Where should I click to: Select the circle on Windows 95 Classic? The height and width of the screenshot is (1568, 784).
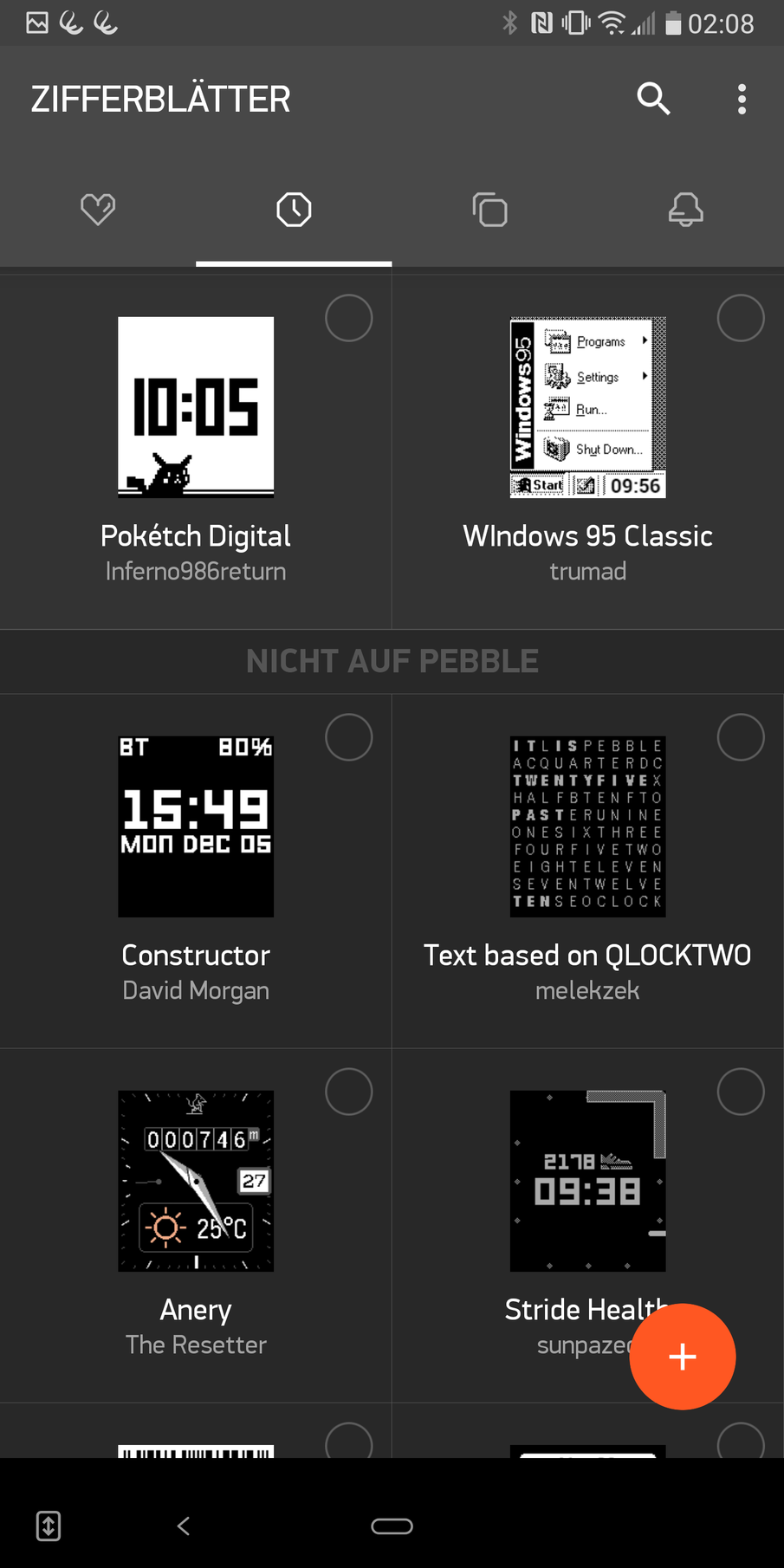tap(741, 318)
